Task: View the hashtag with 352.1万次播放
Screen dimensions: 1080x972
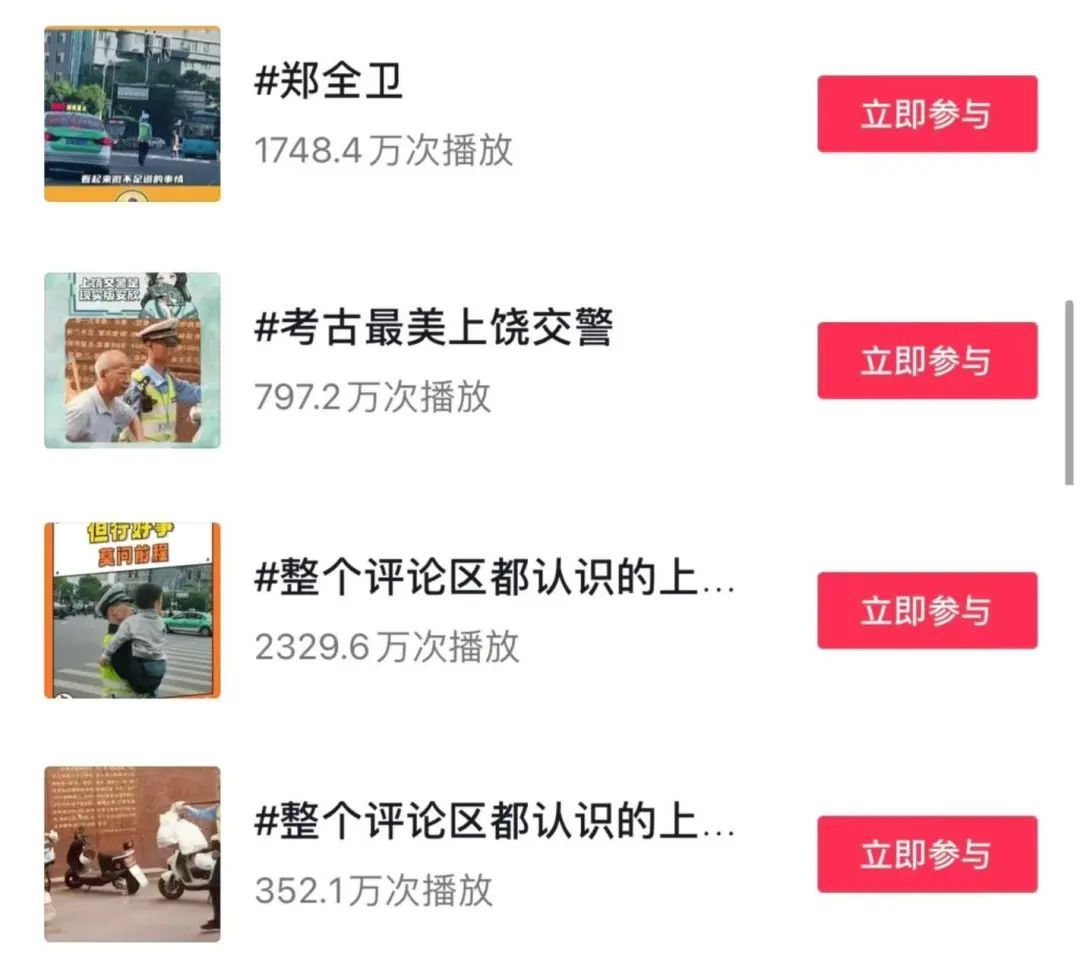Action: [494, 822]
